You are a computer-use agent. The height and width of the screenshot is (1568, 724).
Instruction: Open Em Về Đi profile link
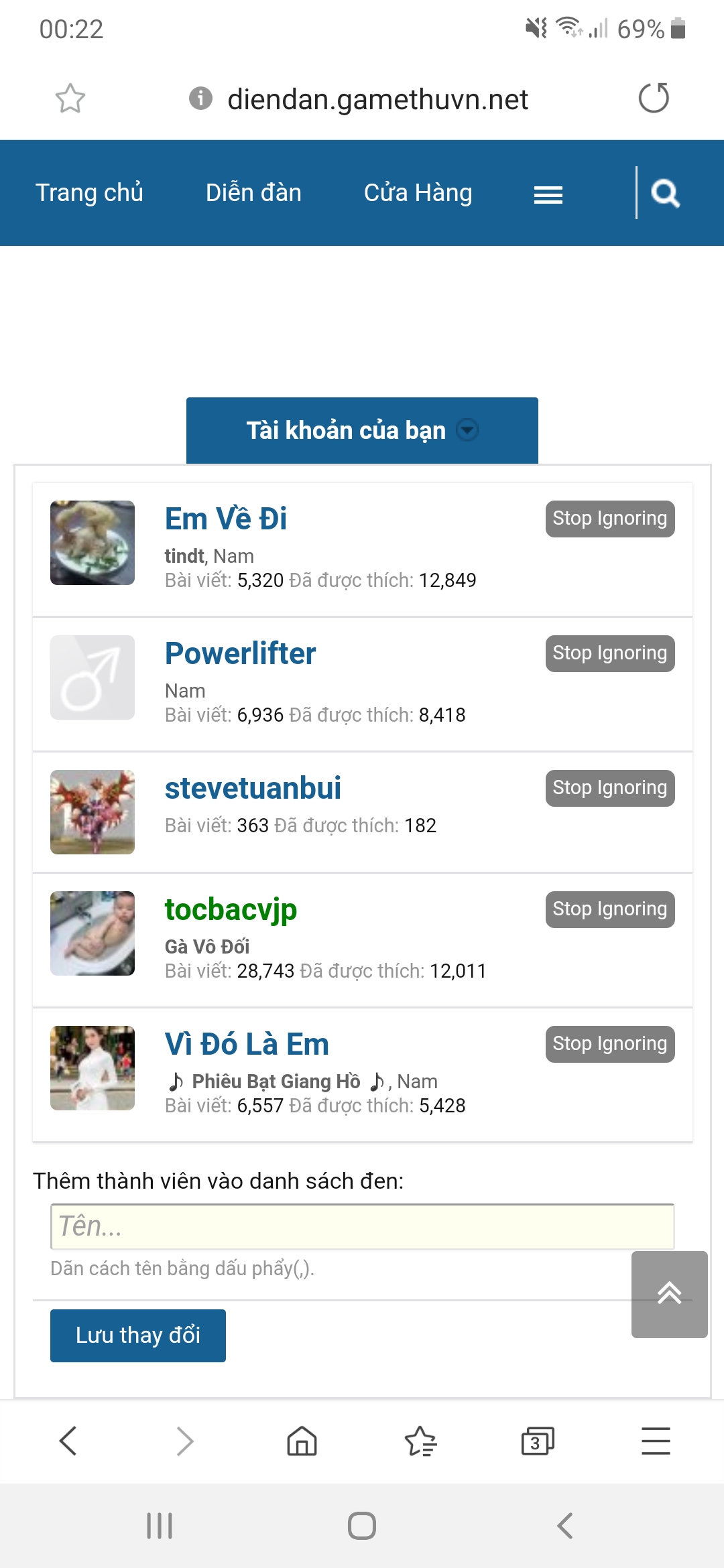point(226,519)
